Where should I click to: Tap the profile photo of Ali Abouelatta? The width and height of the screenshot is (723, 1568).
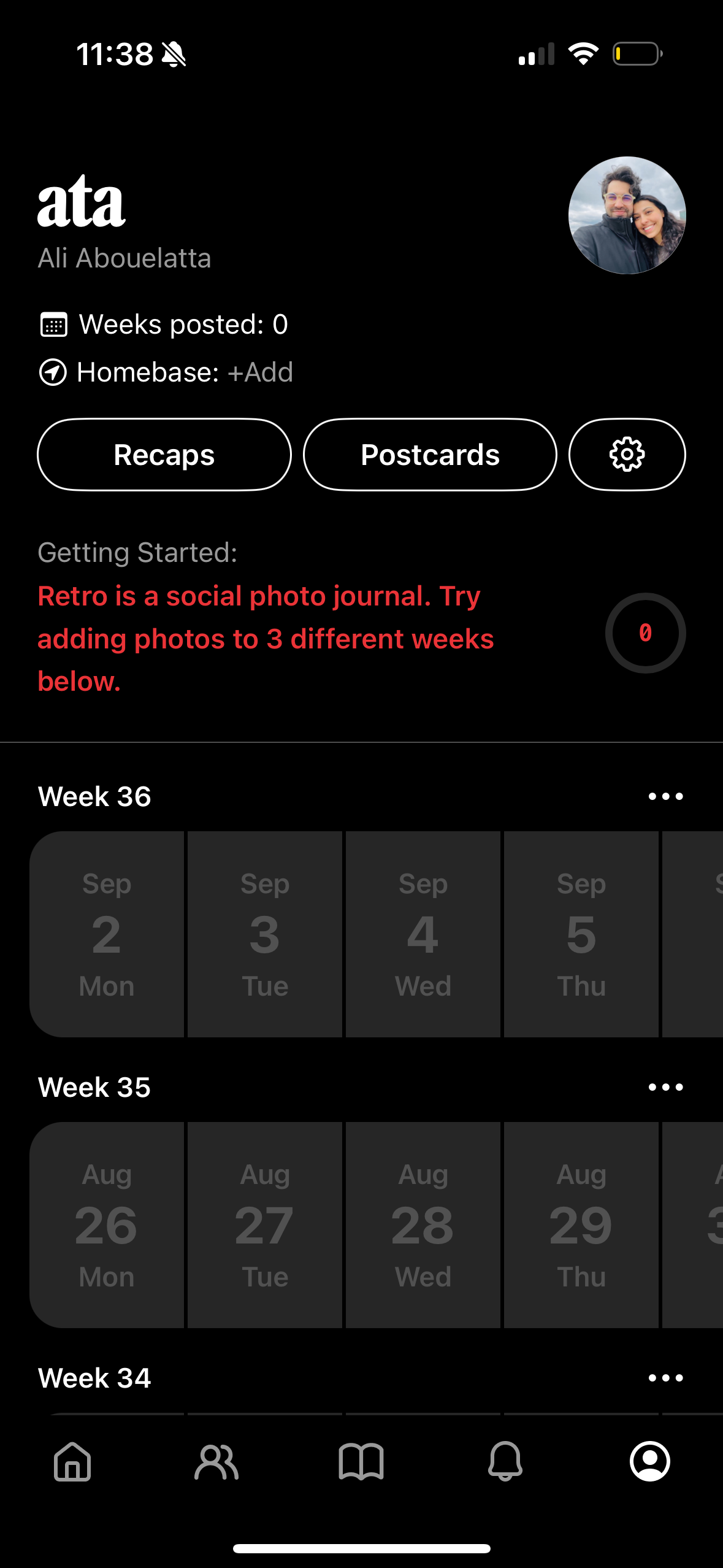tap(627, 215)
